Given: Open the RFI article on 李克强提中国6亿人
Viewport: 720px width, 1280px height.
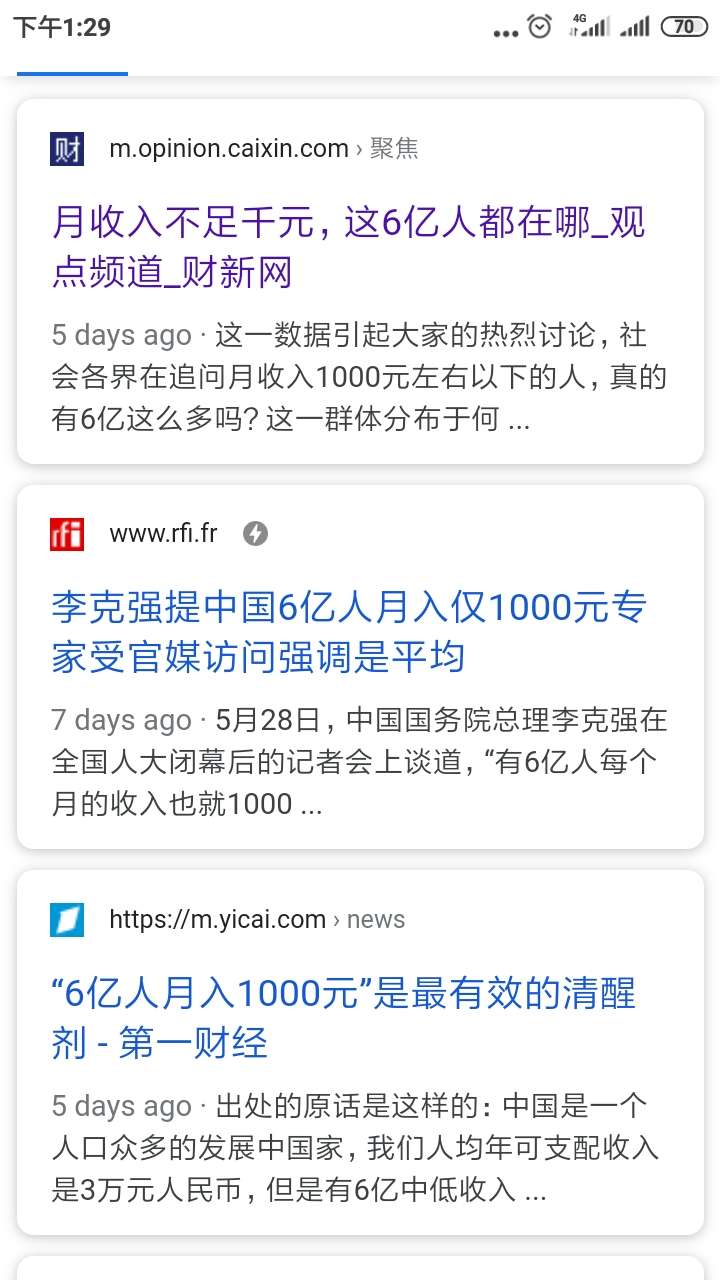Looking at the screenshot, I should click(348, 632).
